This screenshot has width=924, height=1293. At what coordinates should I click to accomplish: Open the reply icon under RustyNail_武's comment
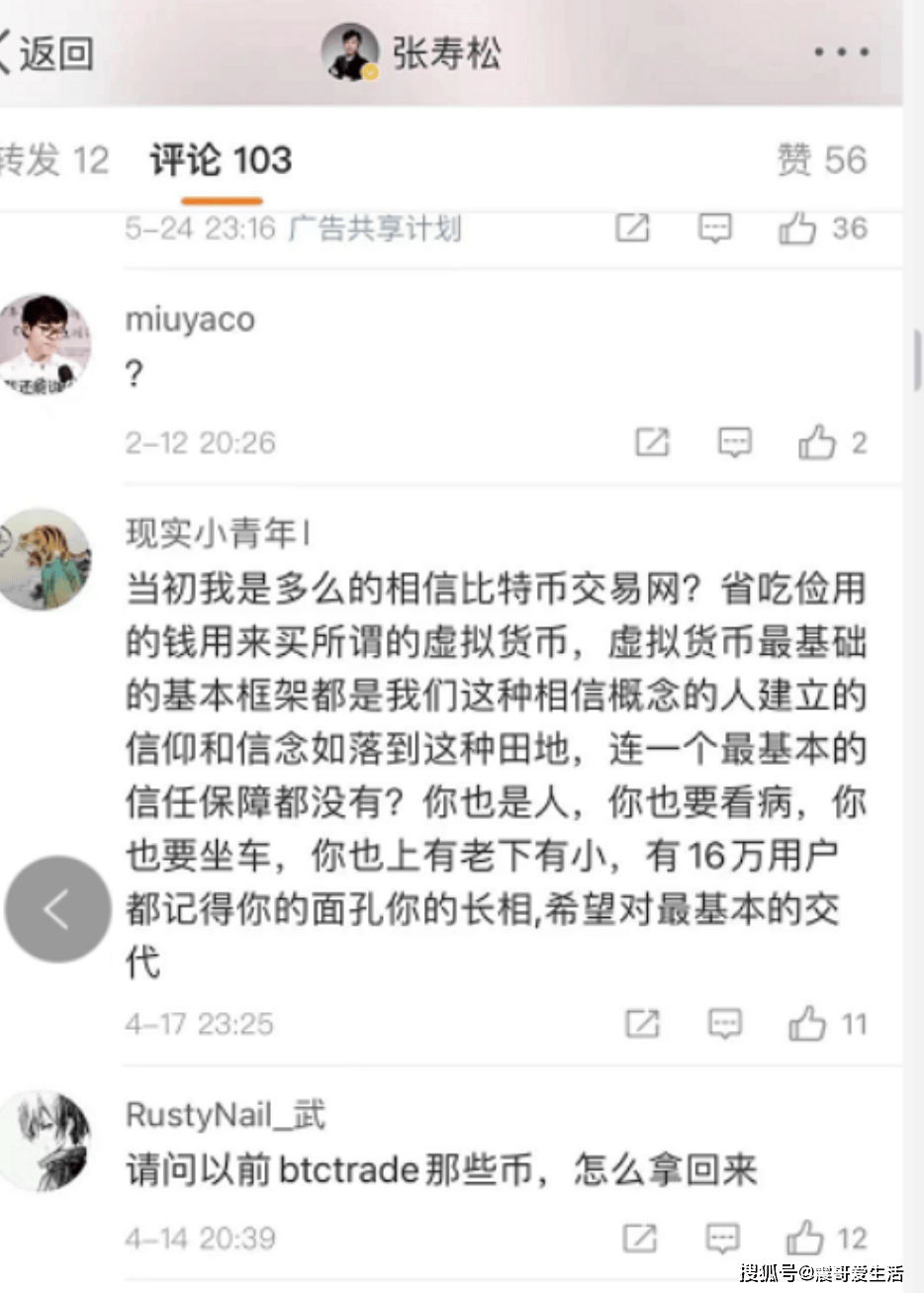click(723, 1238)
